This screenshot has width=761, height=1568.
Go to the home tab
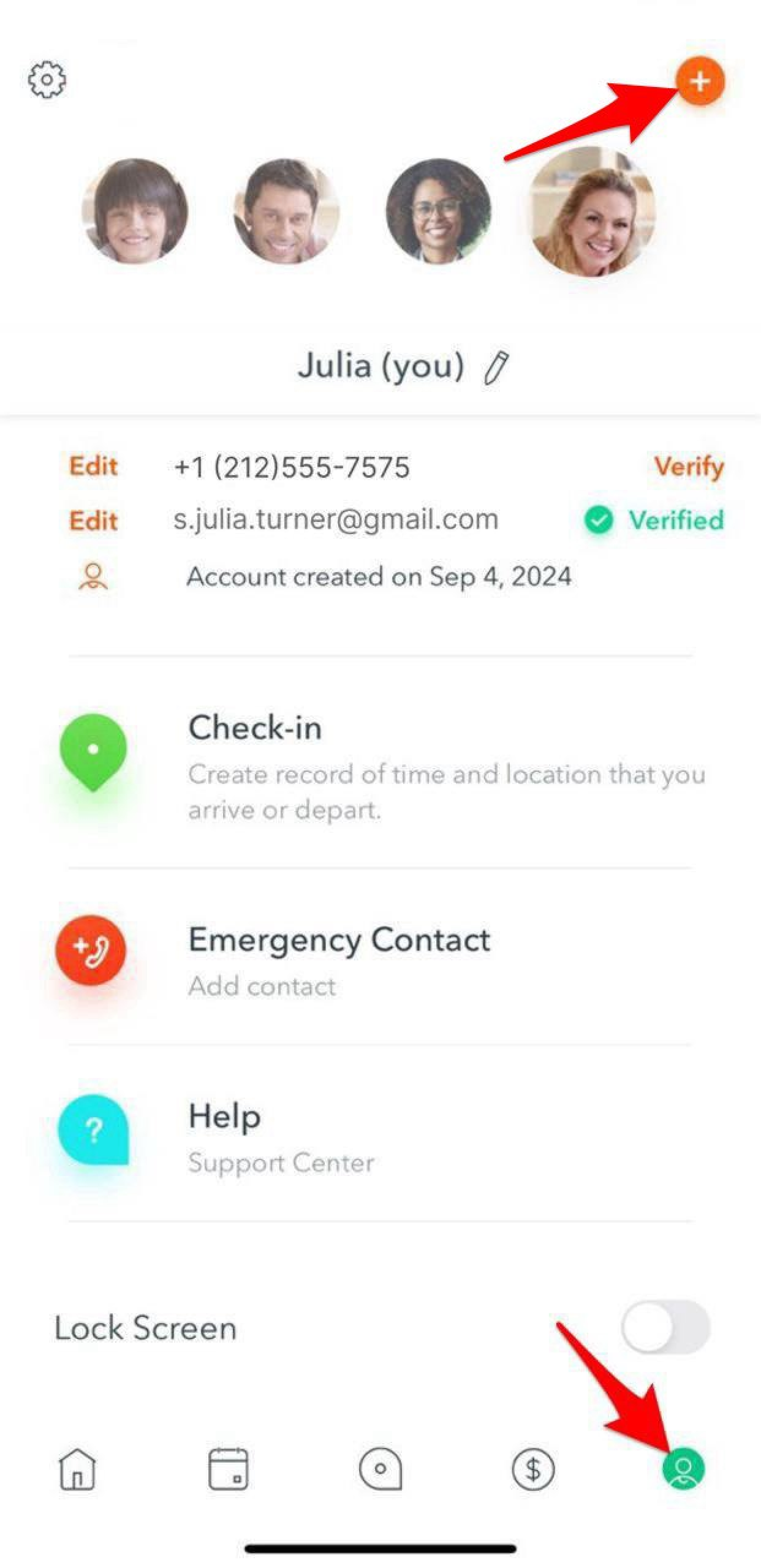[x=77, y=1469]
